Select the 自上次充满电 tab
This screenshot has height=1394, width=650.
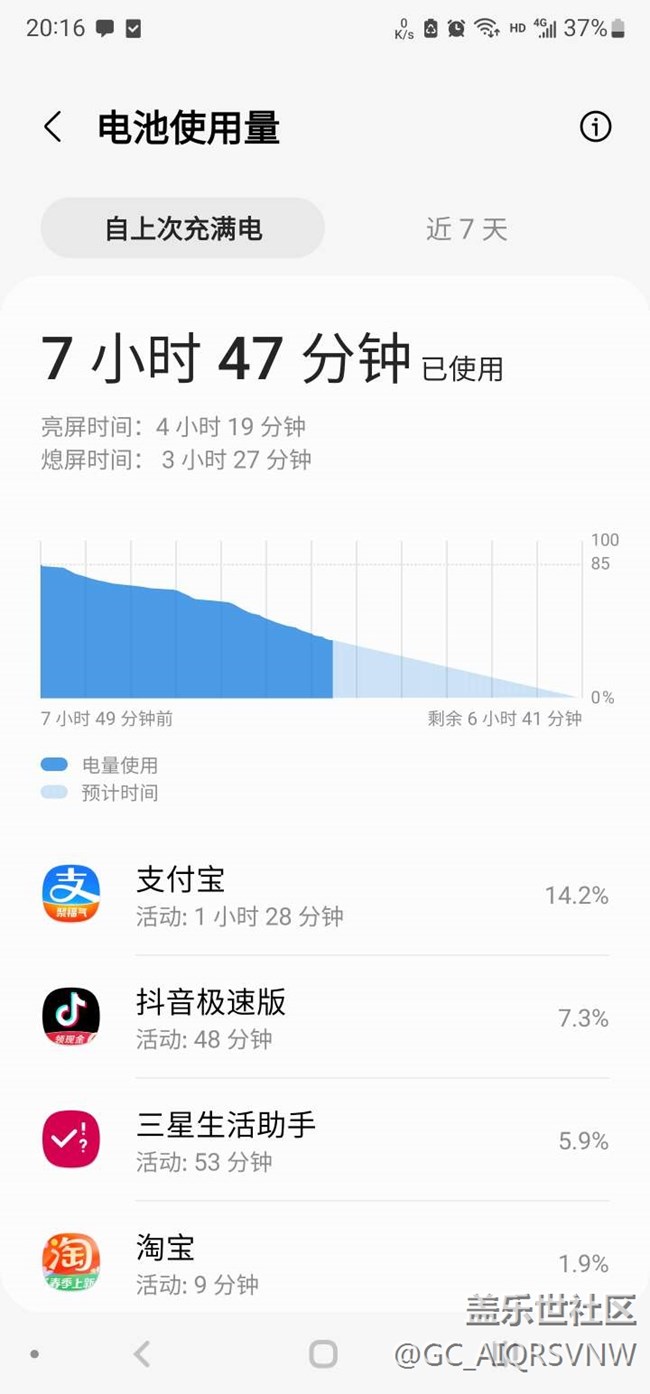tap(183, 229)
